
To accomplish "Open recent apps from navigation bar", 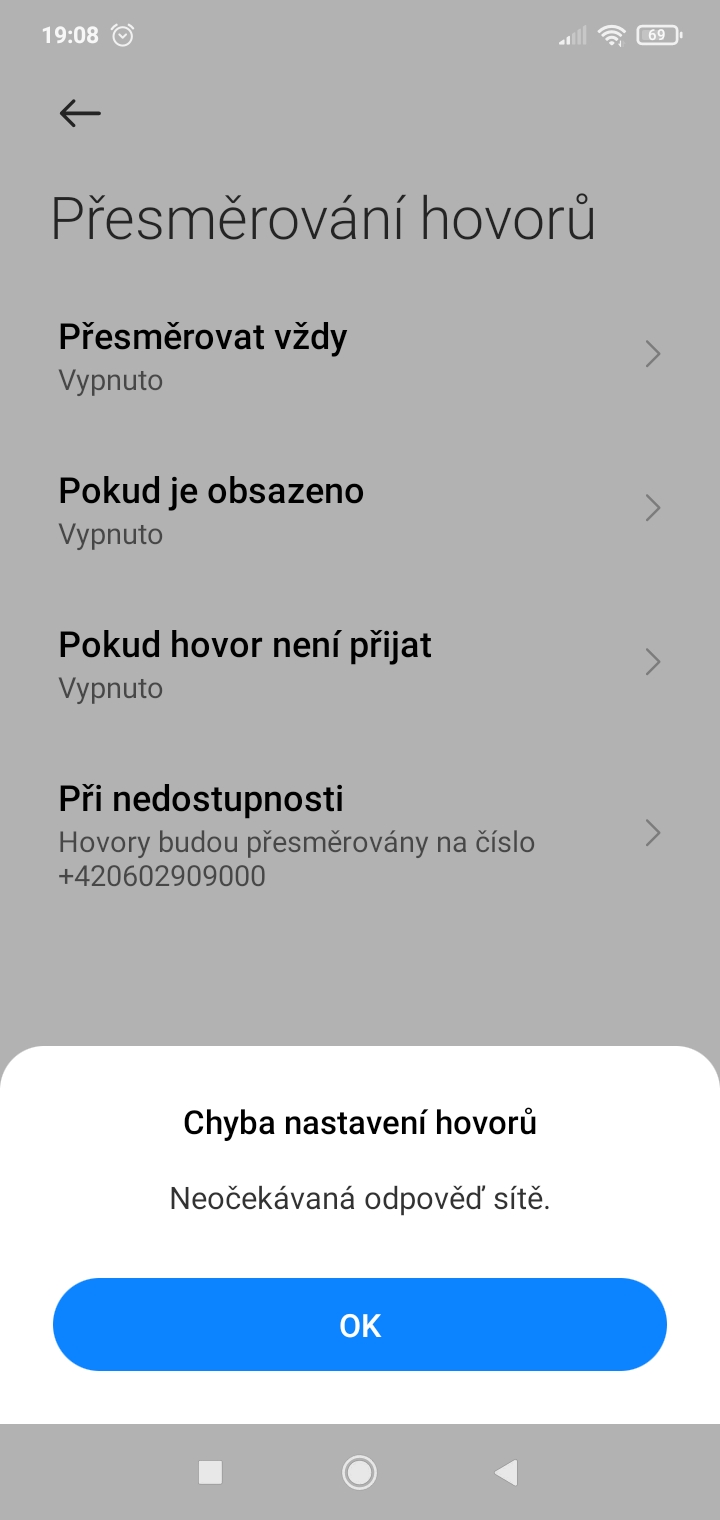I will (210, 1472).
